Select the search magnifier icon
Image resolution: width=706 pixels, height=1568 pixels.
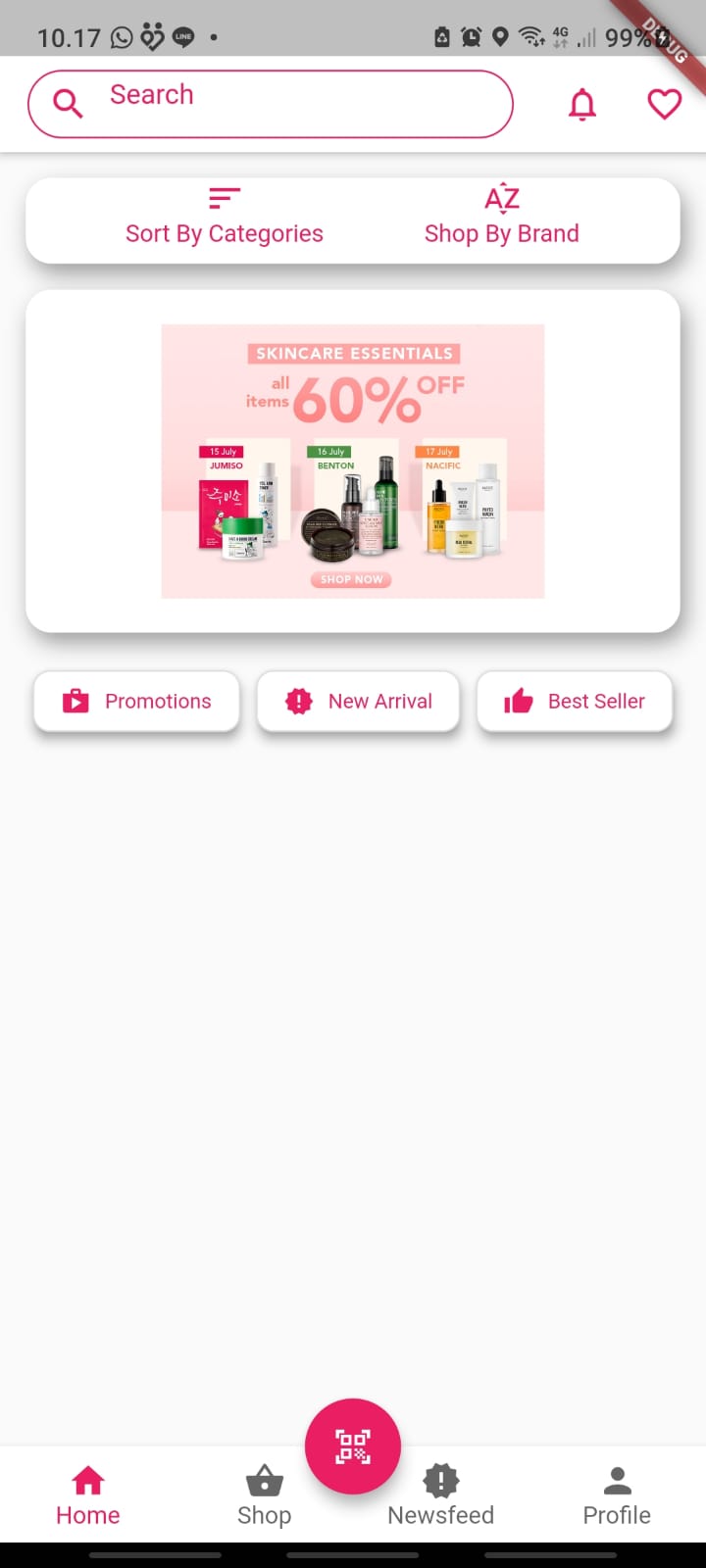pyautogui.click(x=66, y=103)
